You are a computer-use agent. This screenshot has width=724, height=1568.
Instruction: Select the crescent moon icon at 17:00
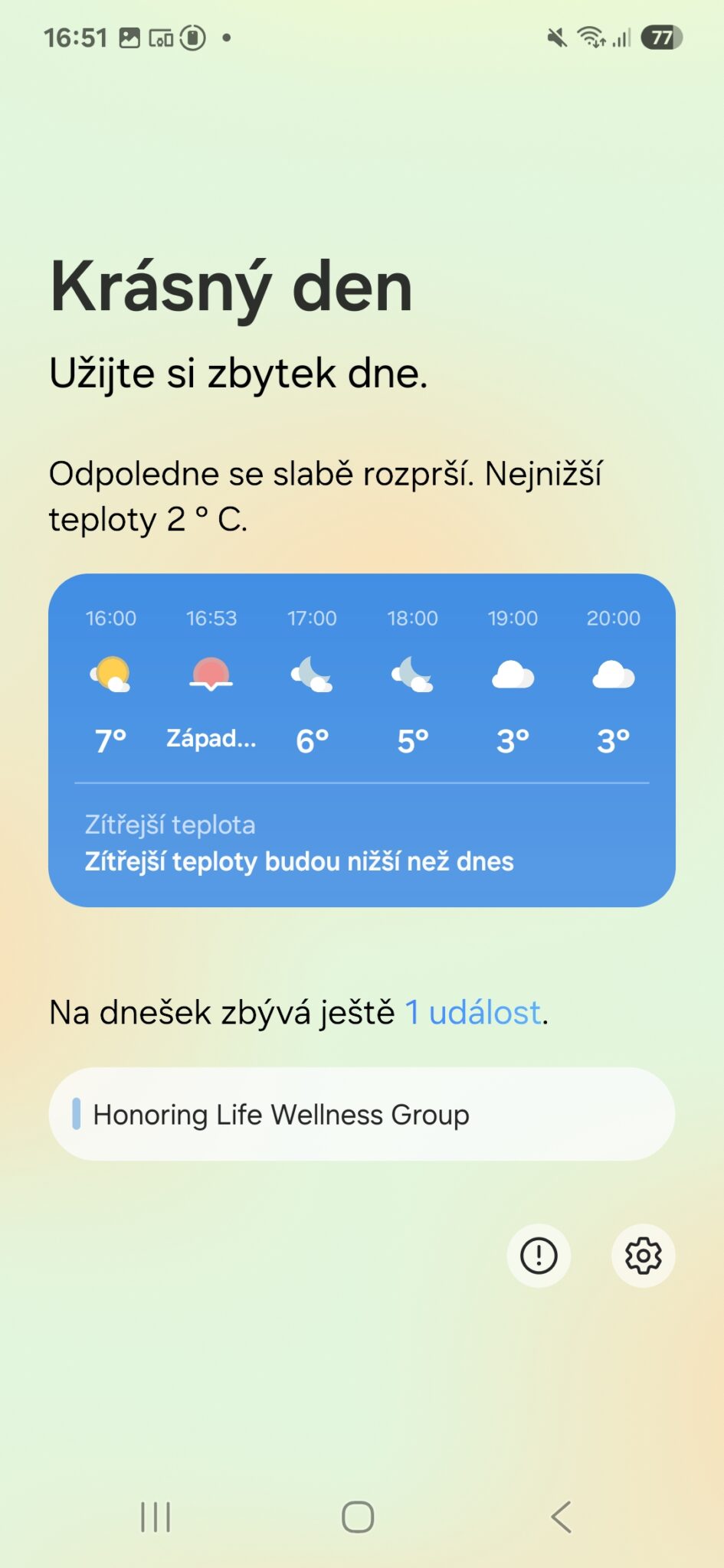(x=312, y=674)
